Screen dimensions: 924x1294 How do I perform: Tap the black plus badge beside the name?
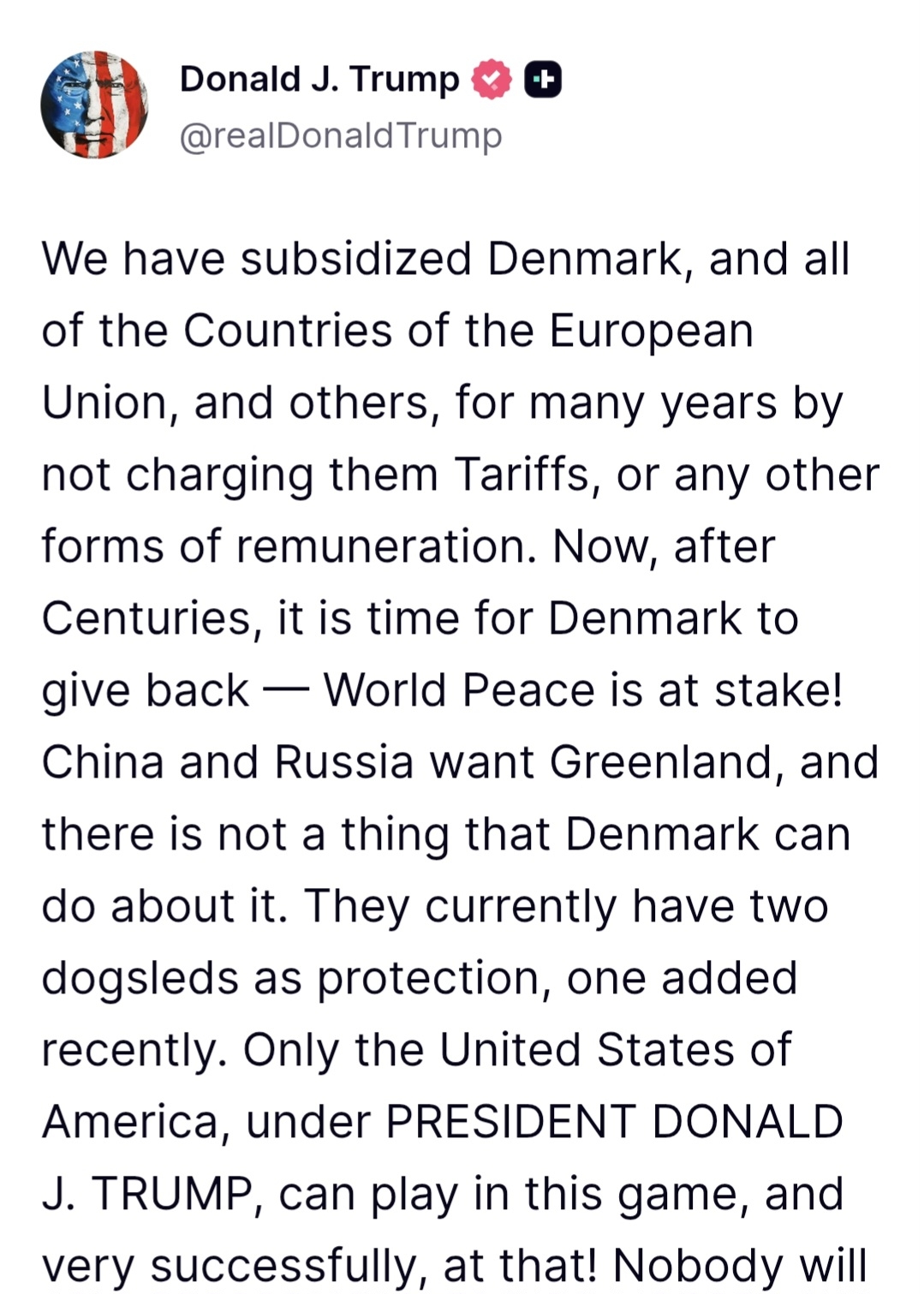point(542,80)
